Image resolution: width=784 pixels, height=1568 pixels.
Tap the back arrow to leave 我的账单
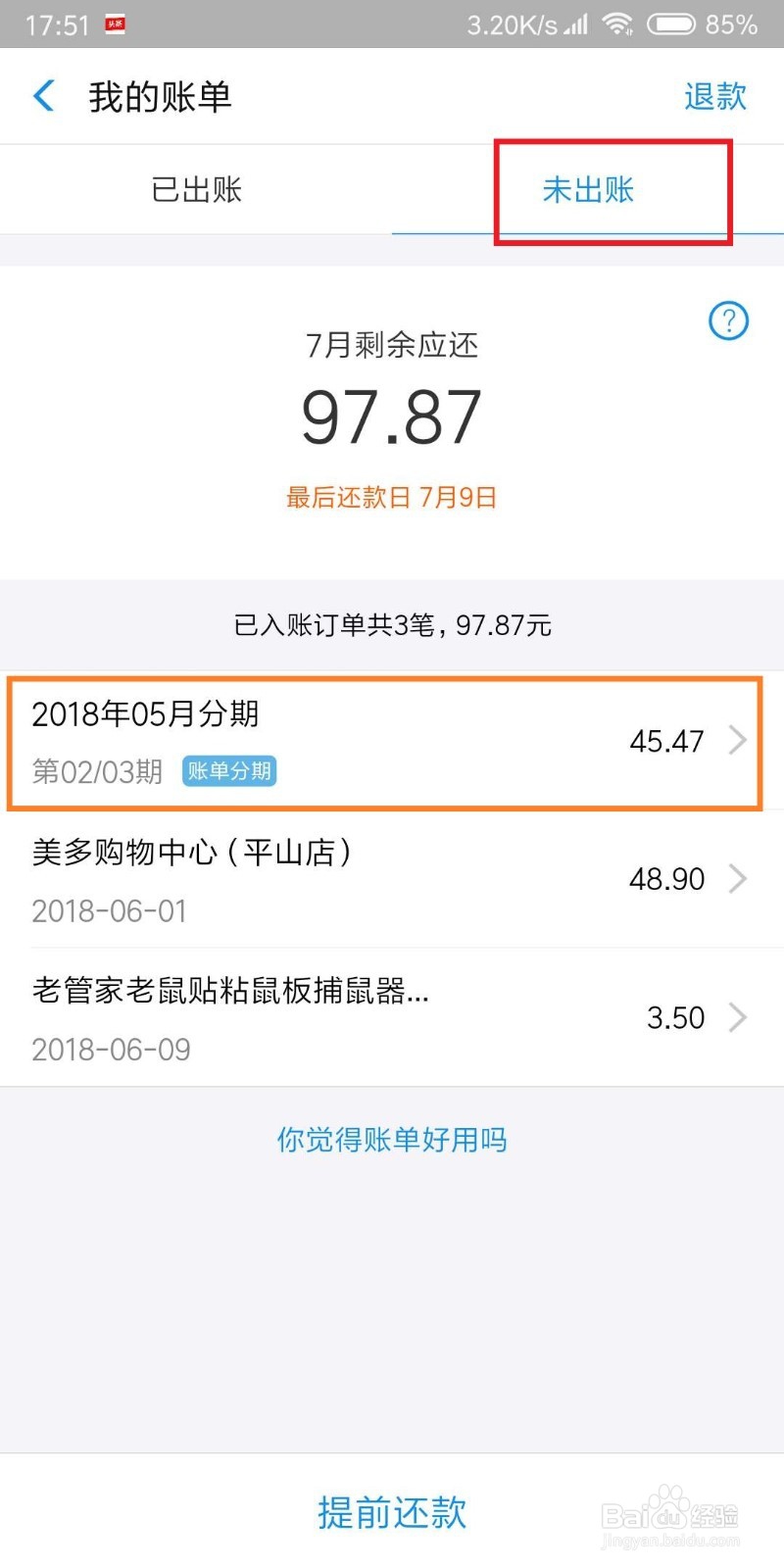click(x=42, y=96)
